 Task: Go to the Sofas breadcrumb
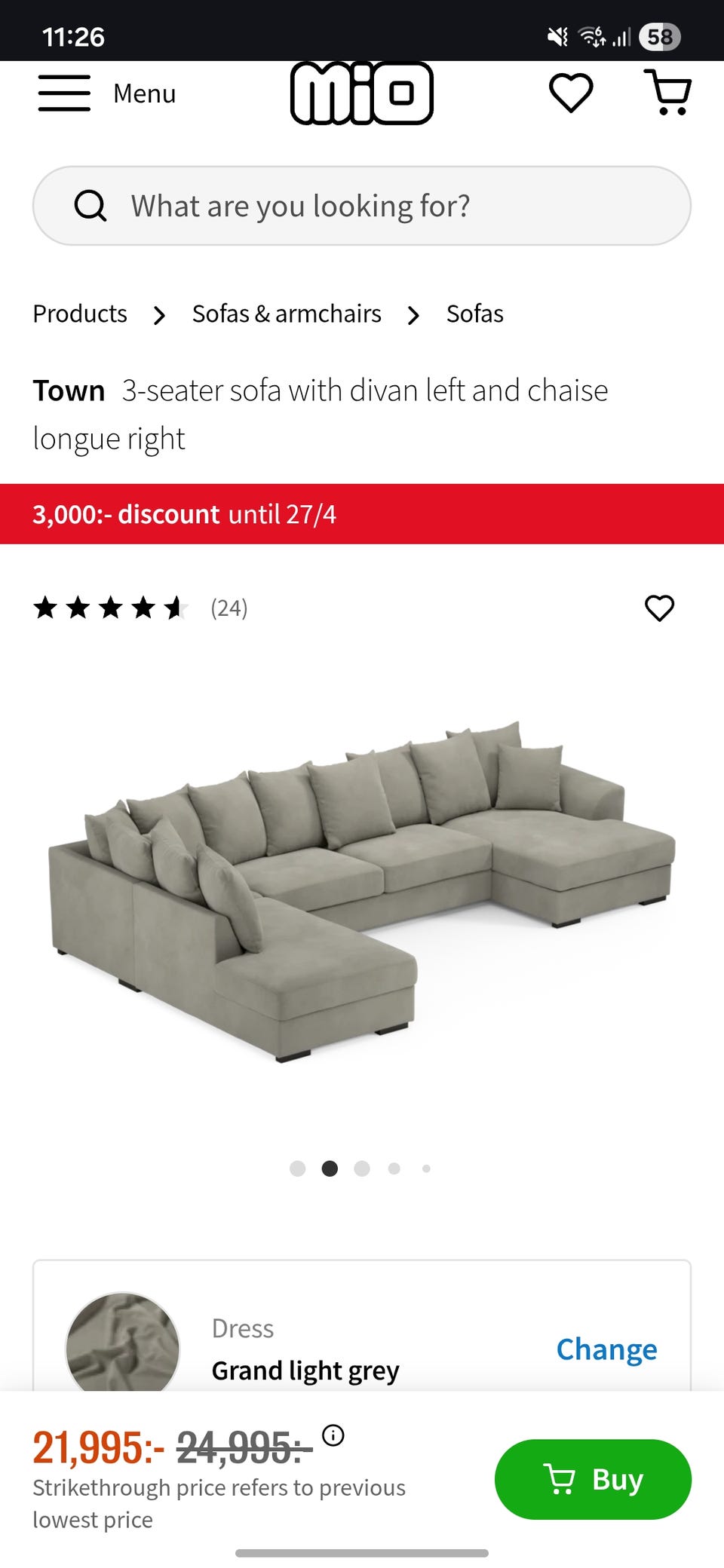pos(474,314)
